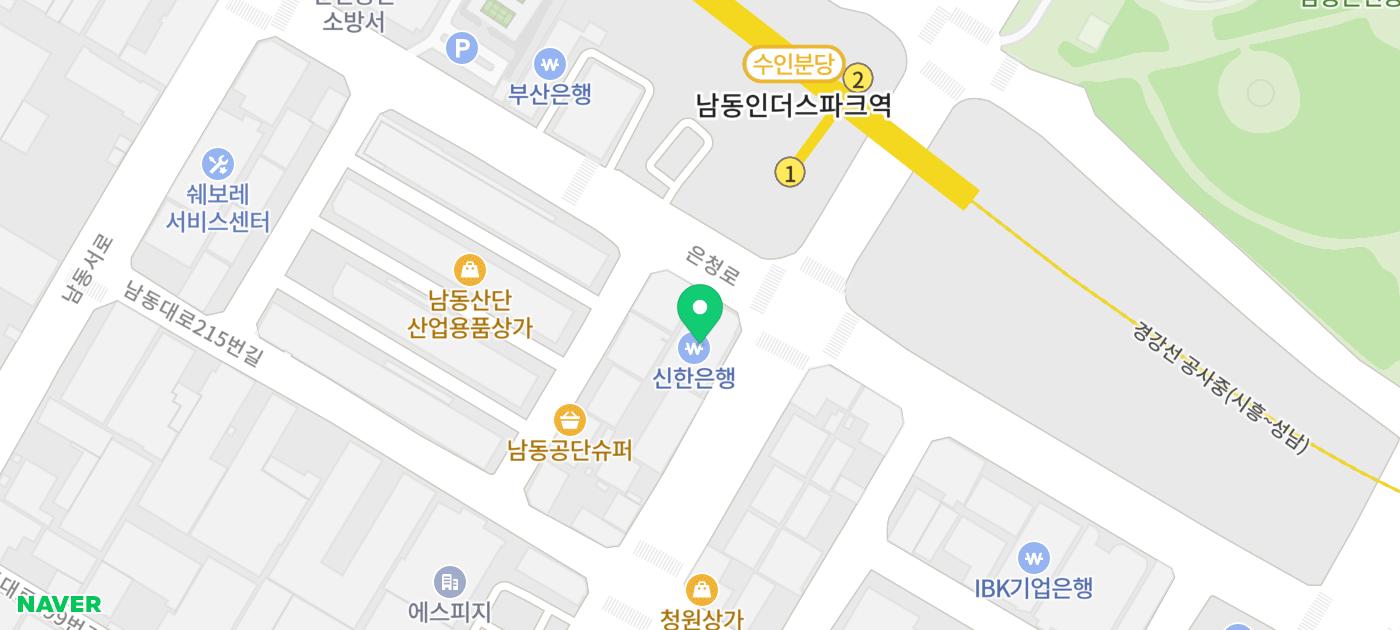Viewport: 1400px width, 630px height.
Task: Tap the 에스피지 building marker
Action: point(449,581)
